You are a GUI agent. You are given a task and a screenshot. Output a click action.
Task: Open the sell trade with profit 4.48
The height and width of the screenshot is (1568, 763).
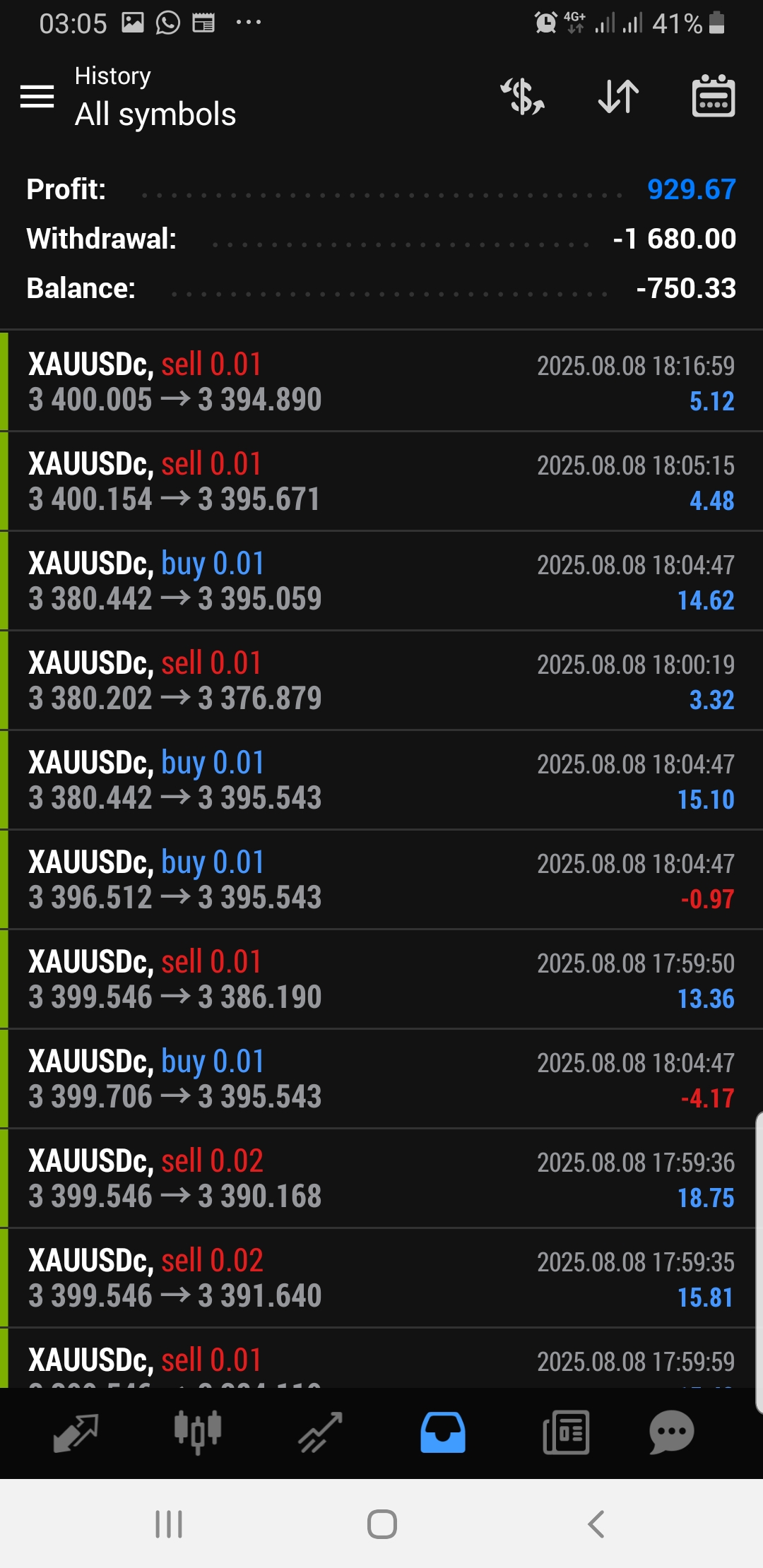381,481
